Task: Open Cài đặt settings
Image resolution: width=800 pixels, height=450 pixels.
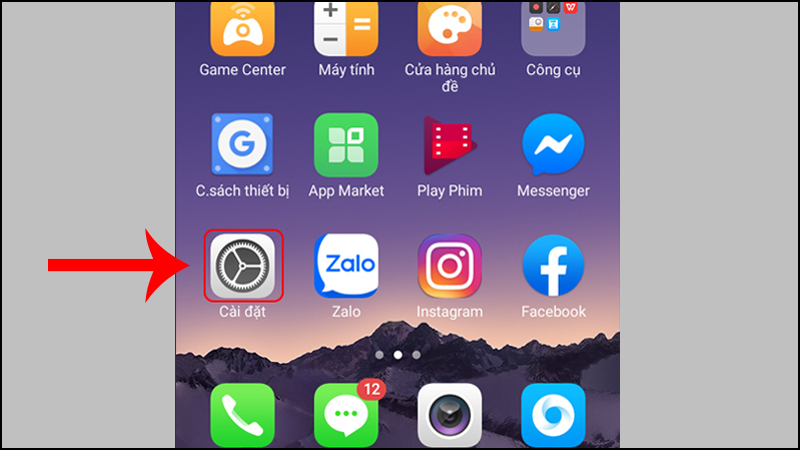Action: click(244, 266)
